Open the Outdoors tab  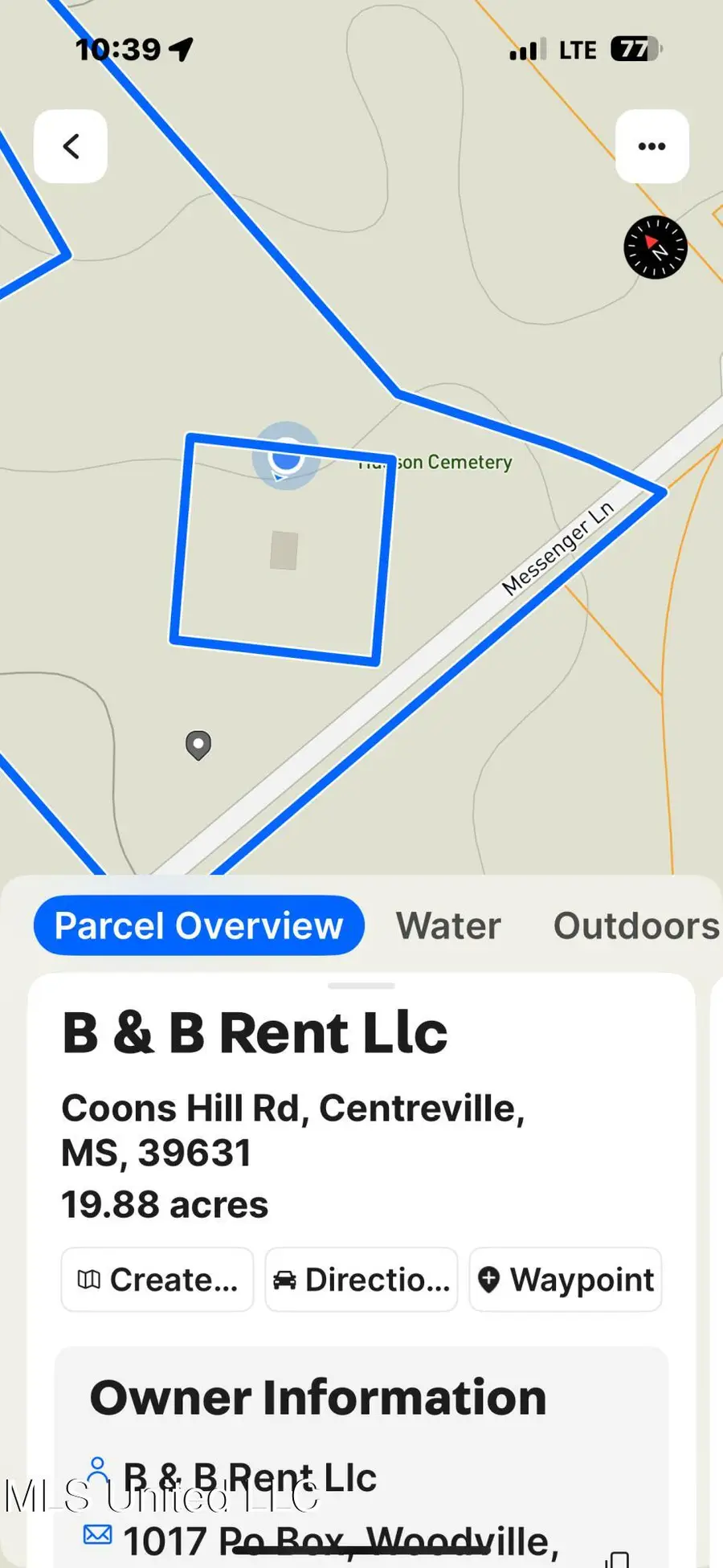click(x=634, y=925)
